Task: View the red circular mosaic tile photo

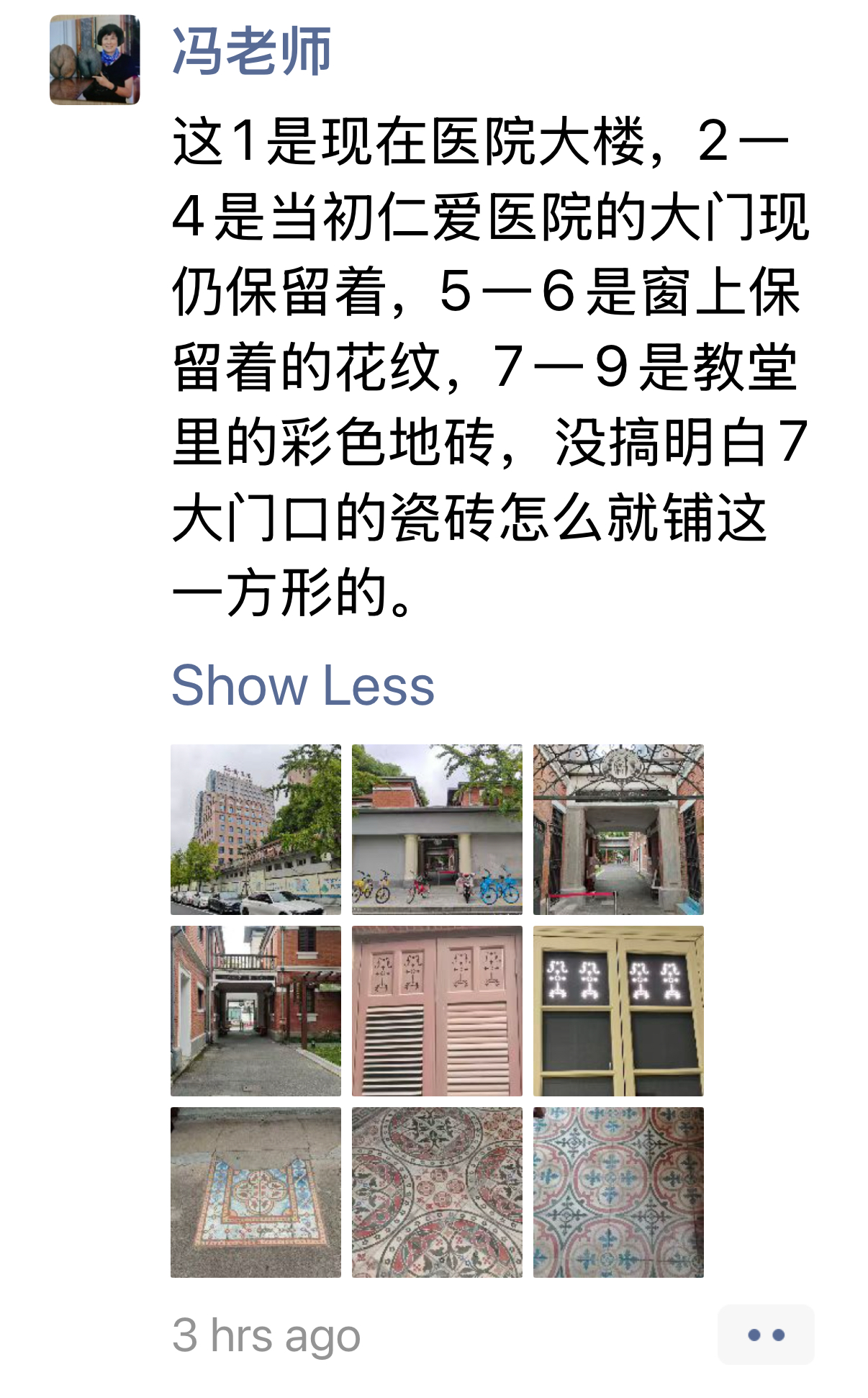Action: [x=437, y=1192]
